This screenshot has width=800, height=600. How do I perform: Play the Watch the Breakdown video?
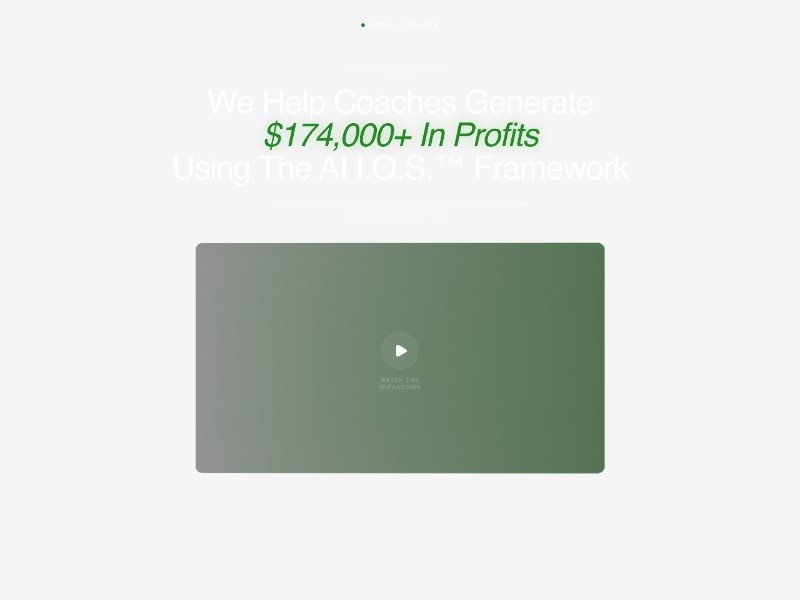[400, 350]
